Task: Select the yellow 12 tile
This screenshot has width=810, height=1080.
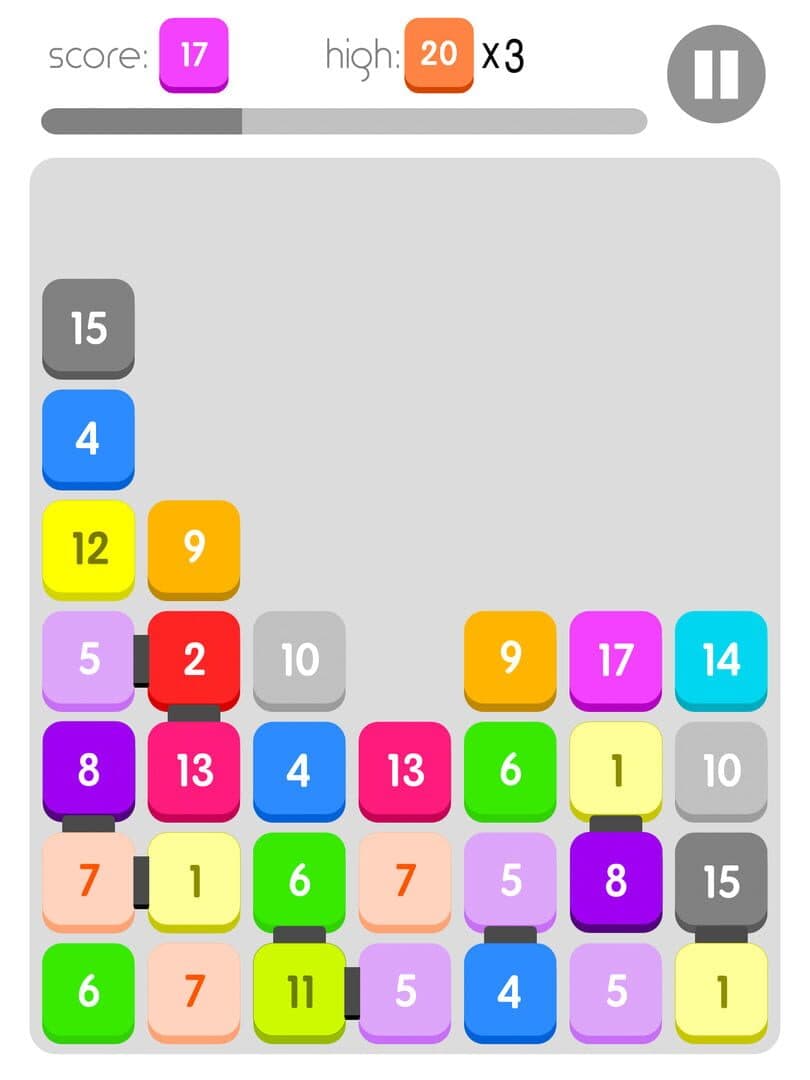Action: click(88, 548)
